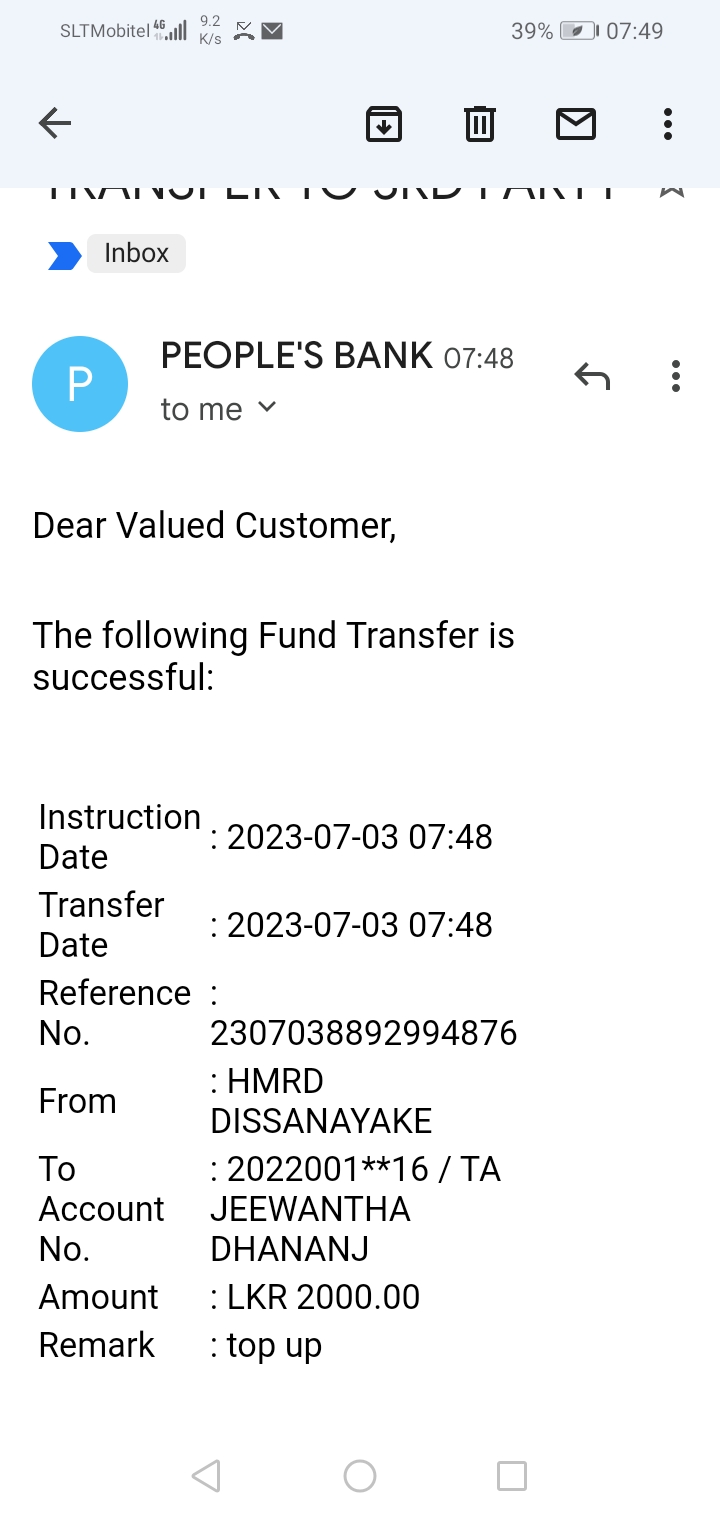
Task: Go back to the inbox list
Action: [55, 124]
